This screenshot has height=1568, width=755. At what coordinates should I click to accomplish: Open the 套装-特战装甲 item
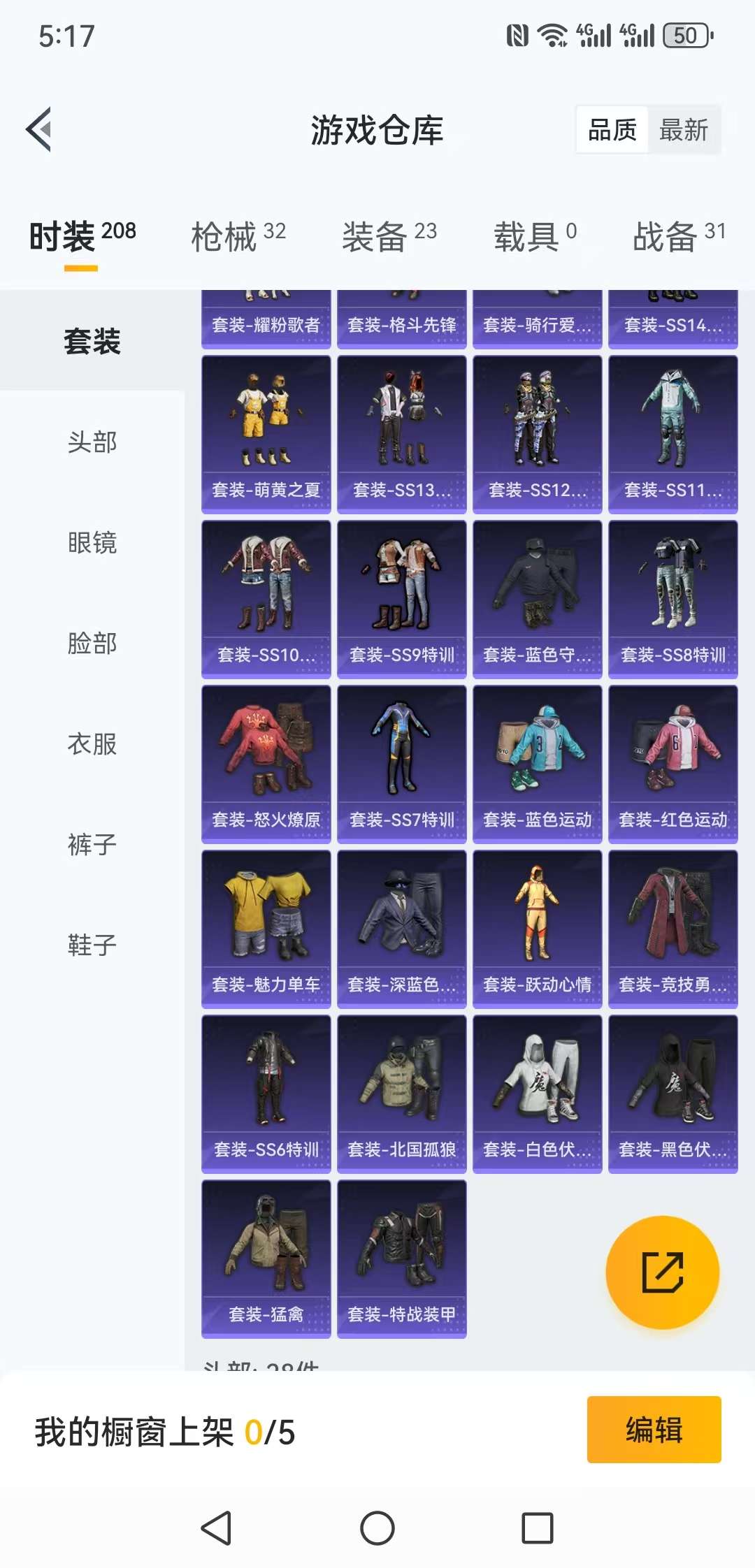tap(402, 1258)
